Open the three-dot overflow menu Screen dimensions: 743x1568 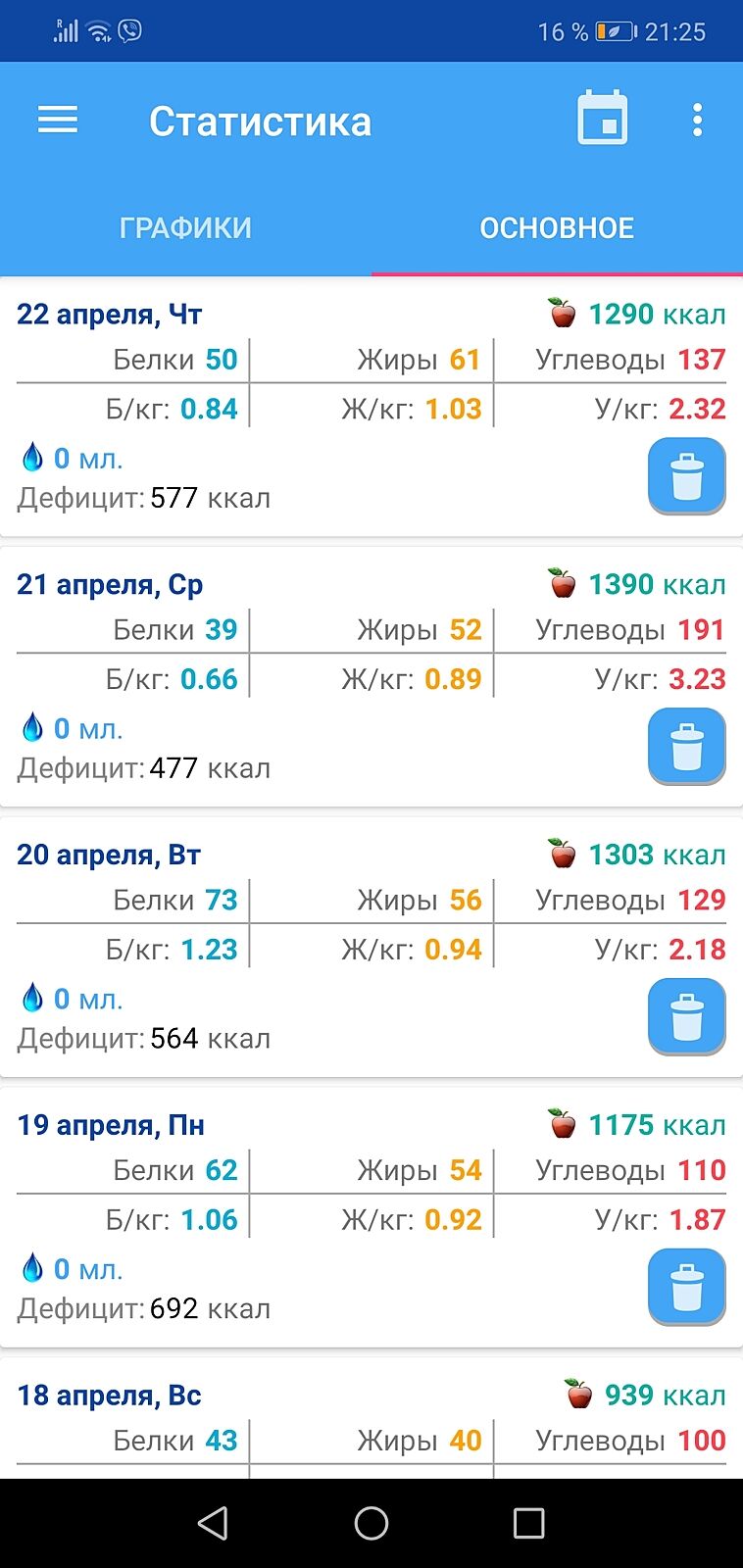coord(697,121)
